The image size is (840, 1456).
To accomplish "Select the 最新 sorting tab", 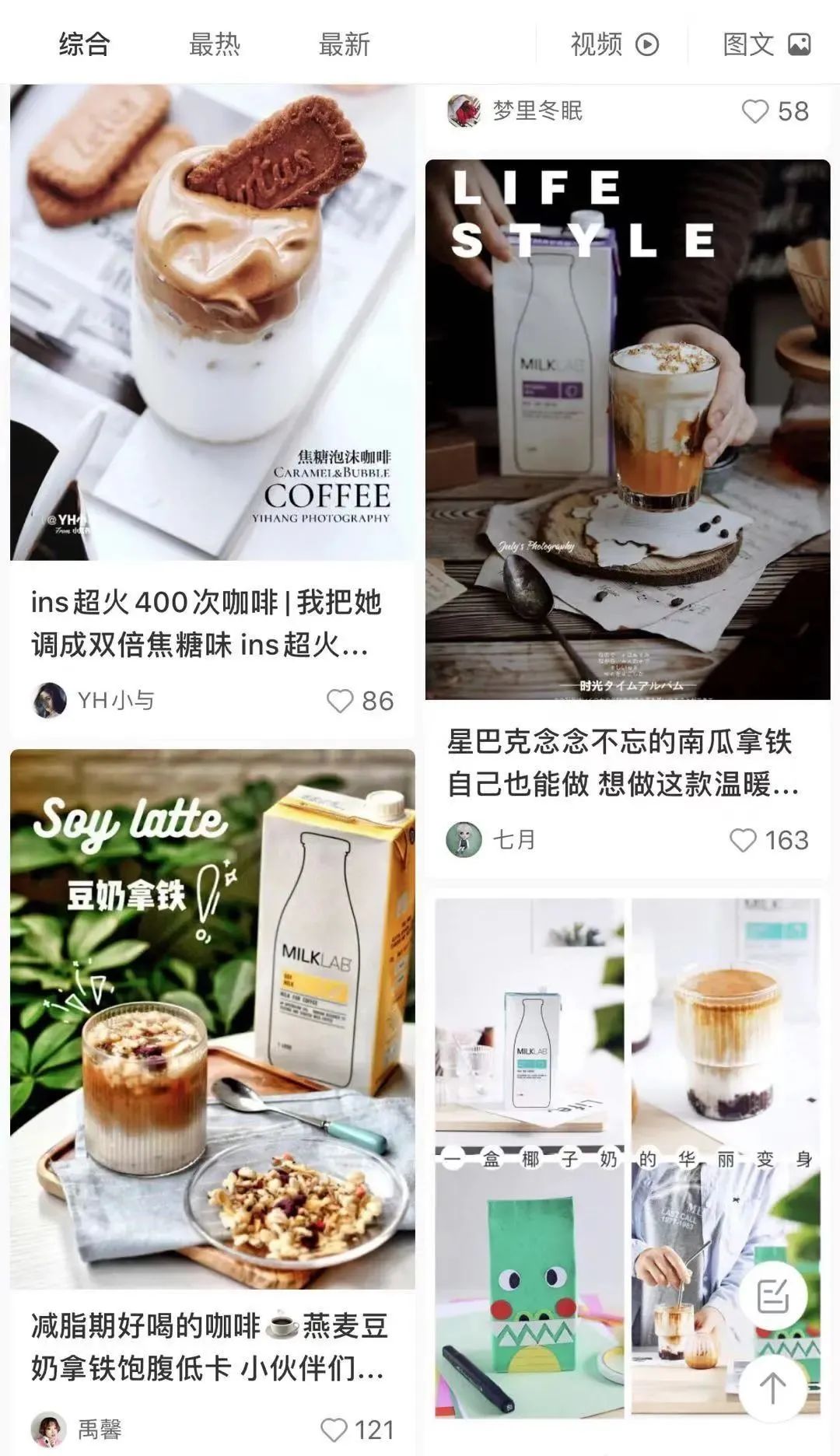I will (x=344, y=44).
